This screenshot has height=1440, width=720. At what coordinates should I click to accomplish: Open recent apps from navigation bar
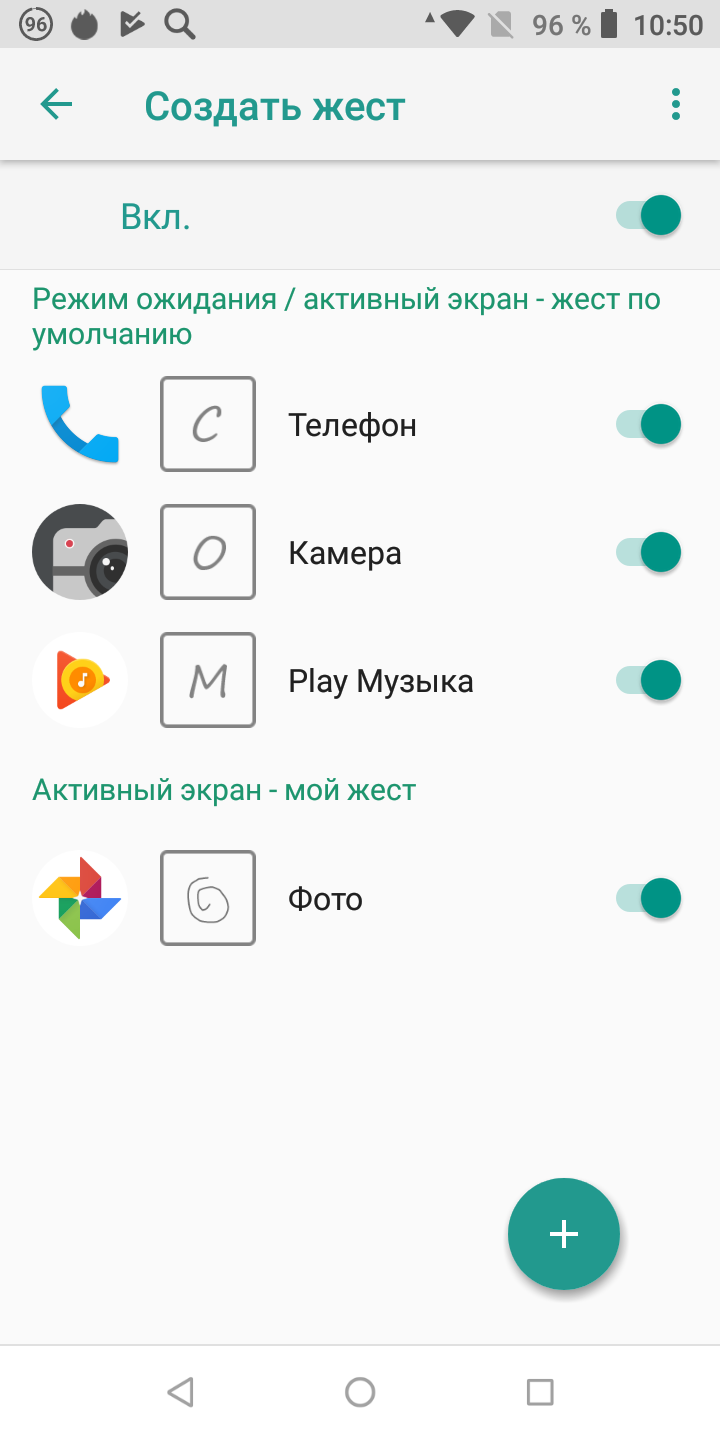[540, 1392]
